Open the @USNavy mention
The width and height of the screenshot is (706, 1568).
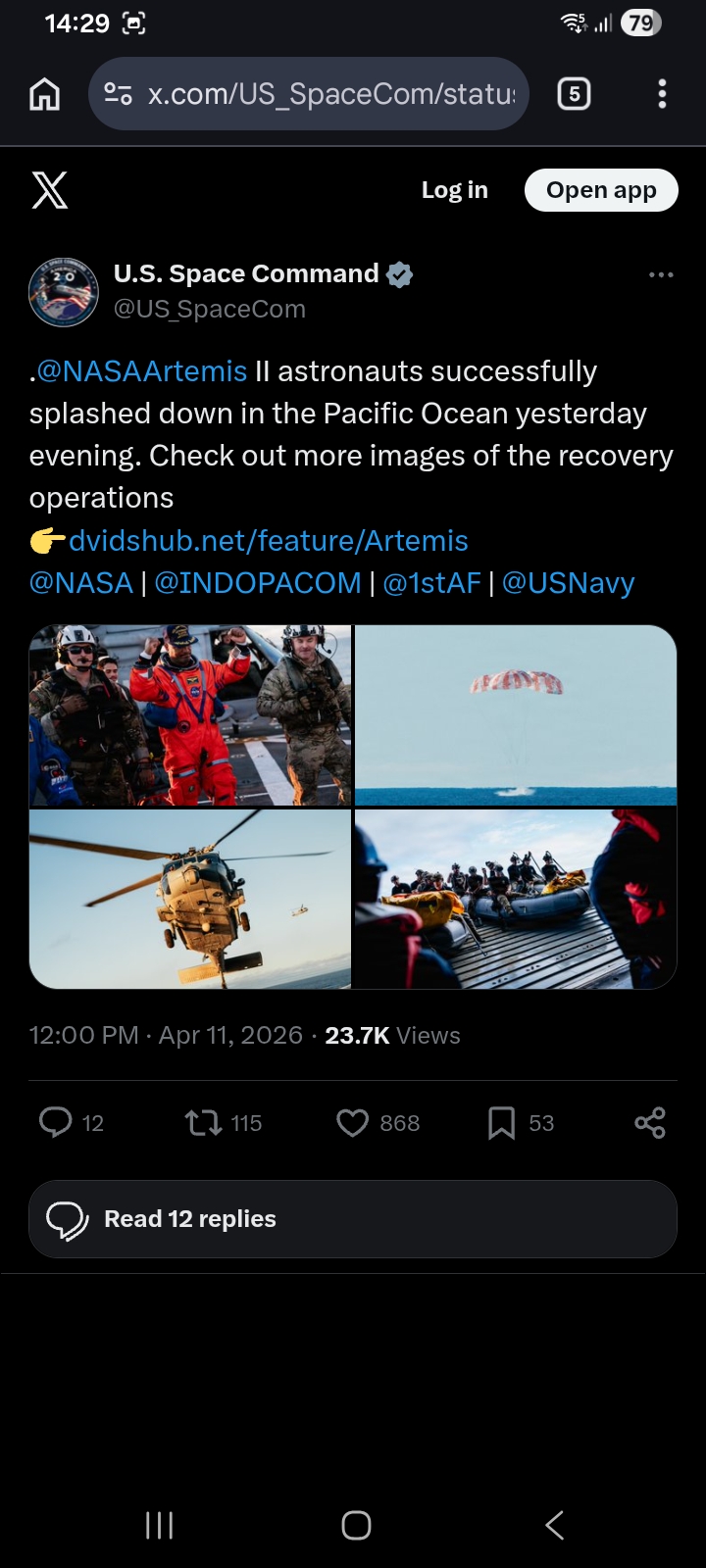(568, 583)
